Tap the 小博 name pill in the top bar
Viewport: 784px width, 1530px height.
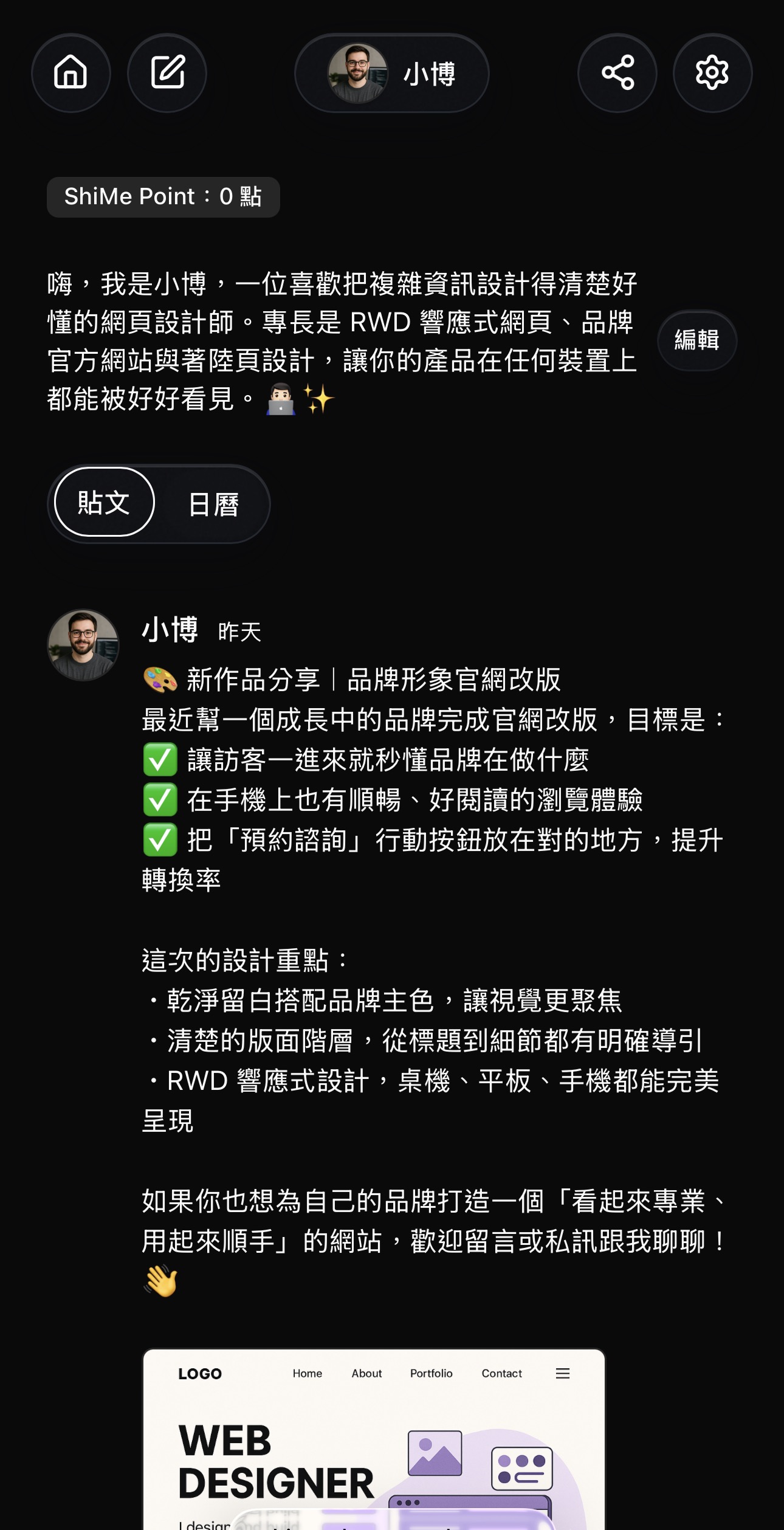point(430,73)
